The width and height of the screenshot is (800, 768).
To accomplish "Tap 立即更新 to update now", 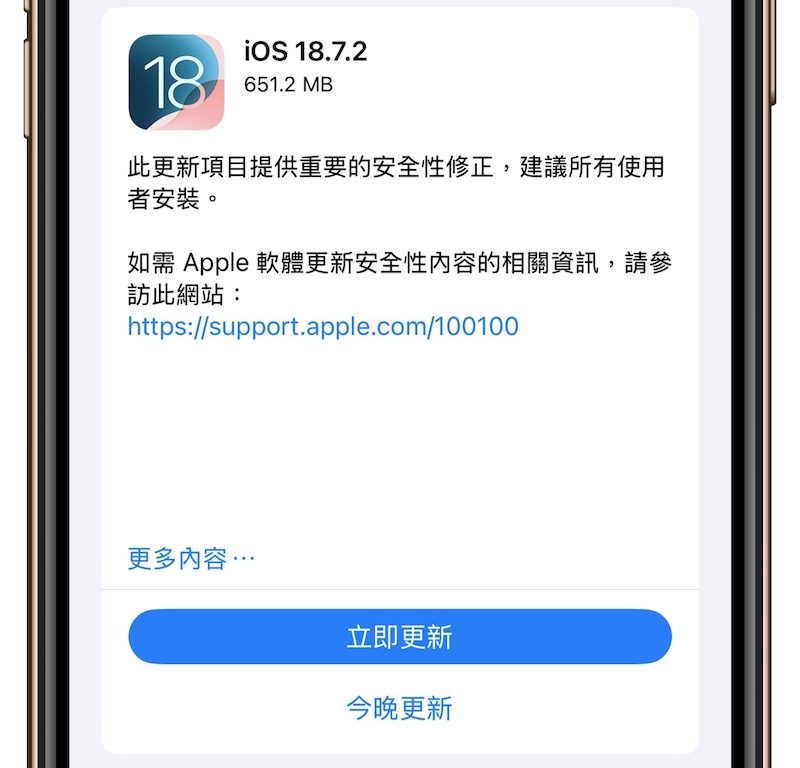I will pos(399,637).
